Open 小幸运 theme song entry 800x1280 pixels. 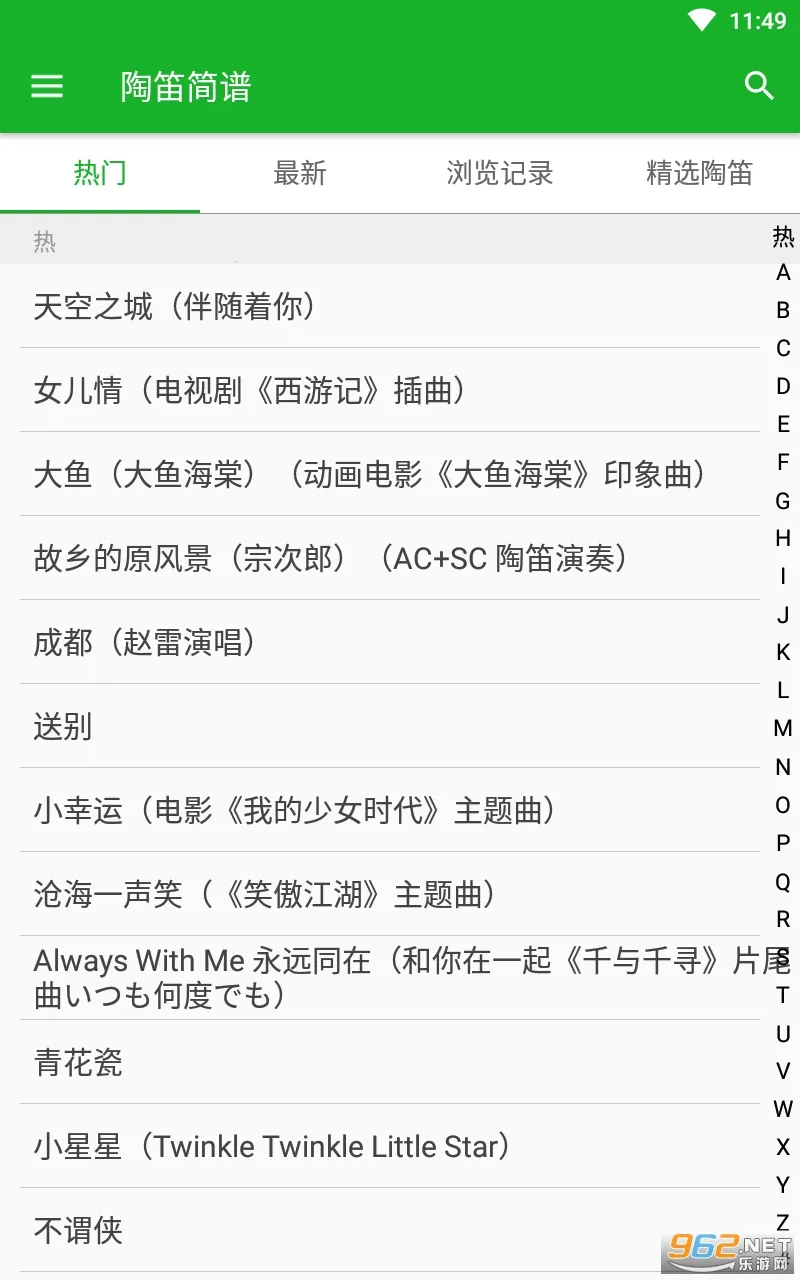(295, 810)
